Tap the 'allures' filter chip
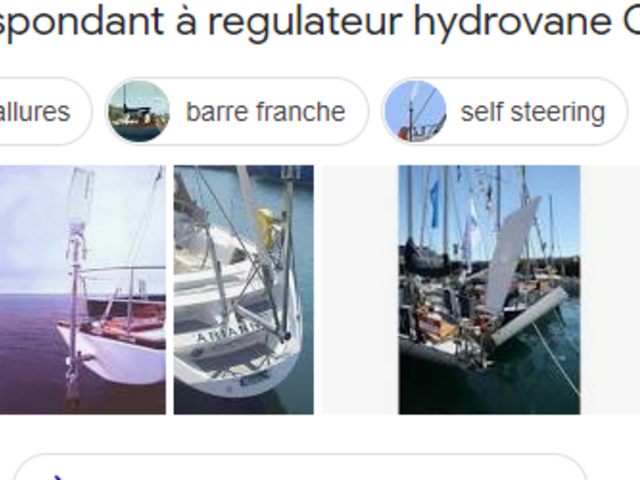This screenshot has height=480, width=640. pos(38,112)
